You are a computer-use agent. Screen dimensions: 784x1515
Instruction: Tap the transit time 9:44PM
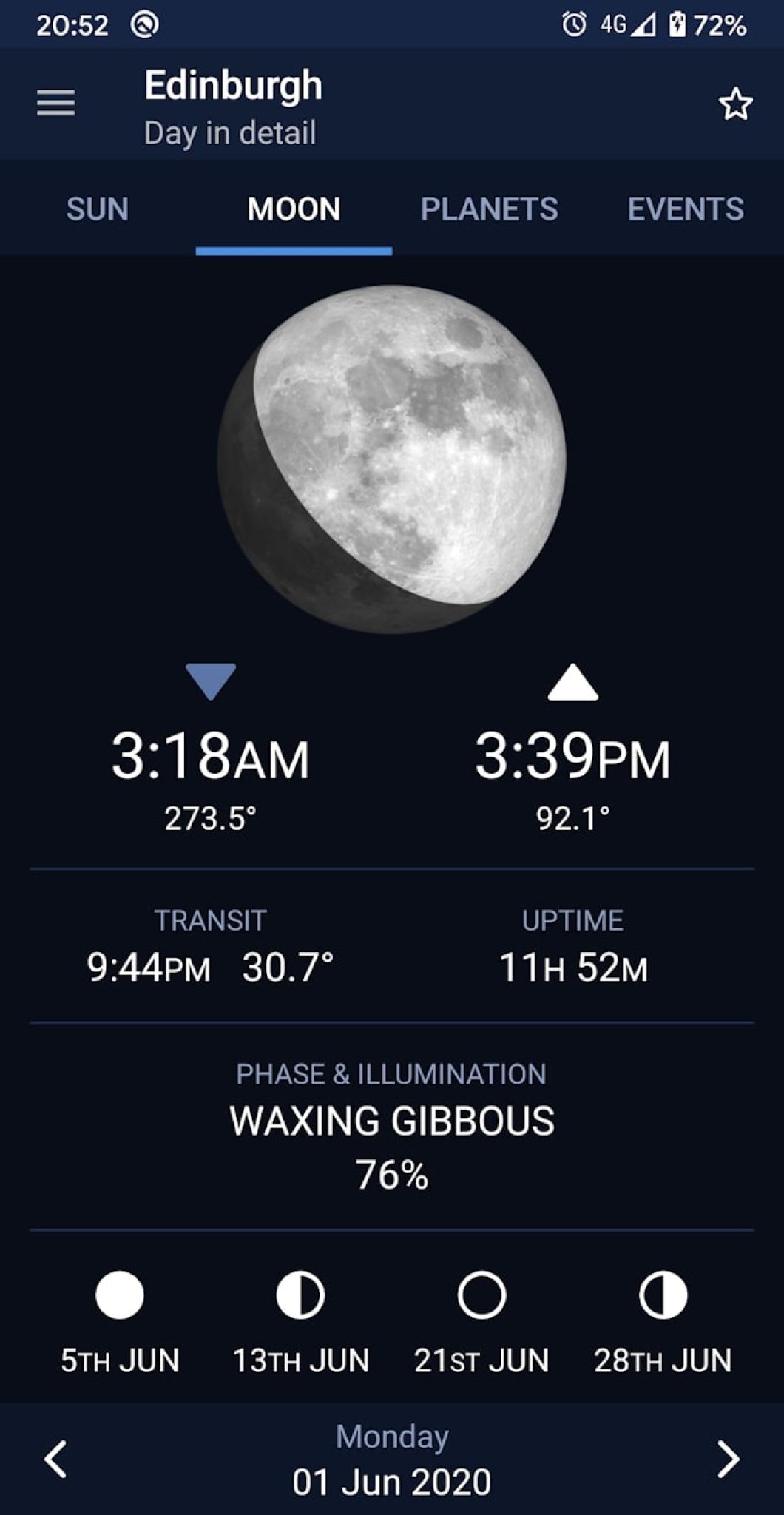click(147, 965)
